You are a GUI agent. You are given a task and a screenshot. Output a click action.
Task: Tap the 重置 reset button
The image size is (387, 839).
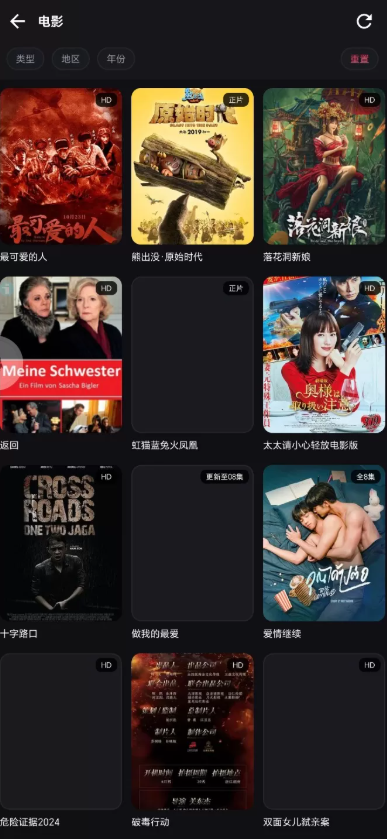[x=360, y=59]
